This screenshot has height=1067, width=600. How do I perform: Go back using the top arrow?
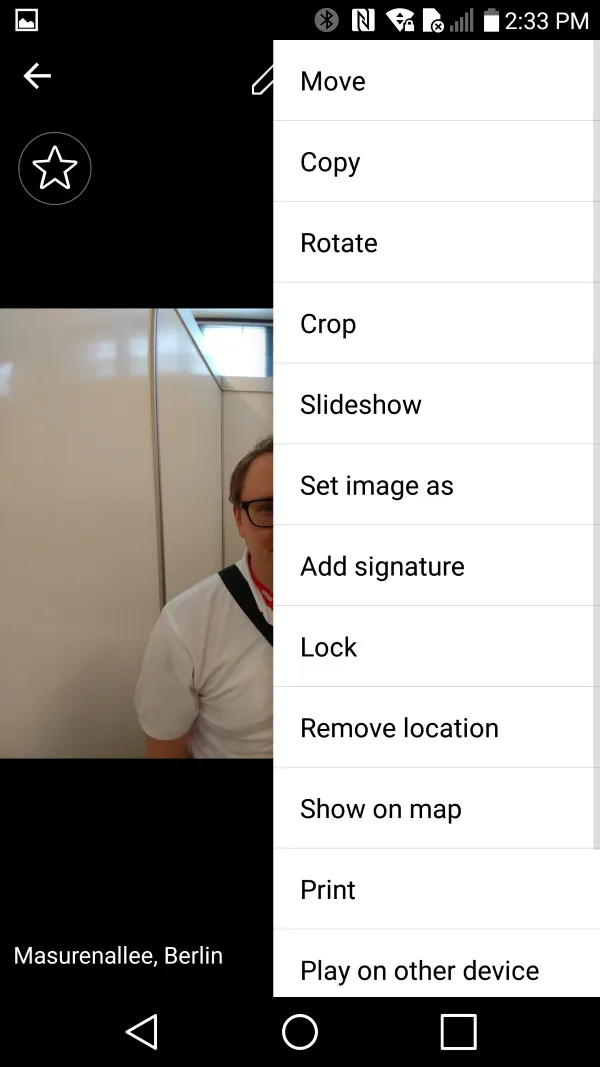(37, 76)
